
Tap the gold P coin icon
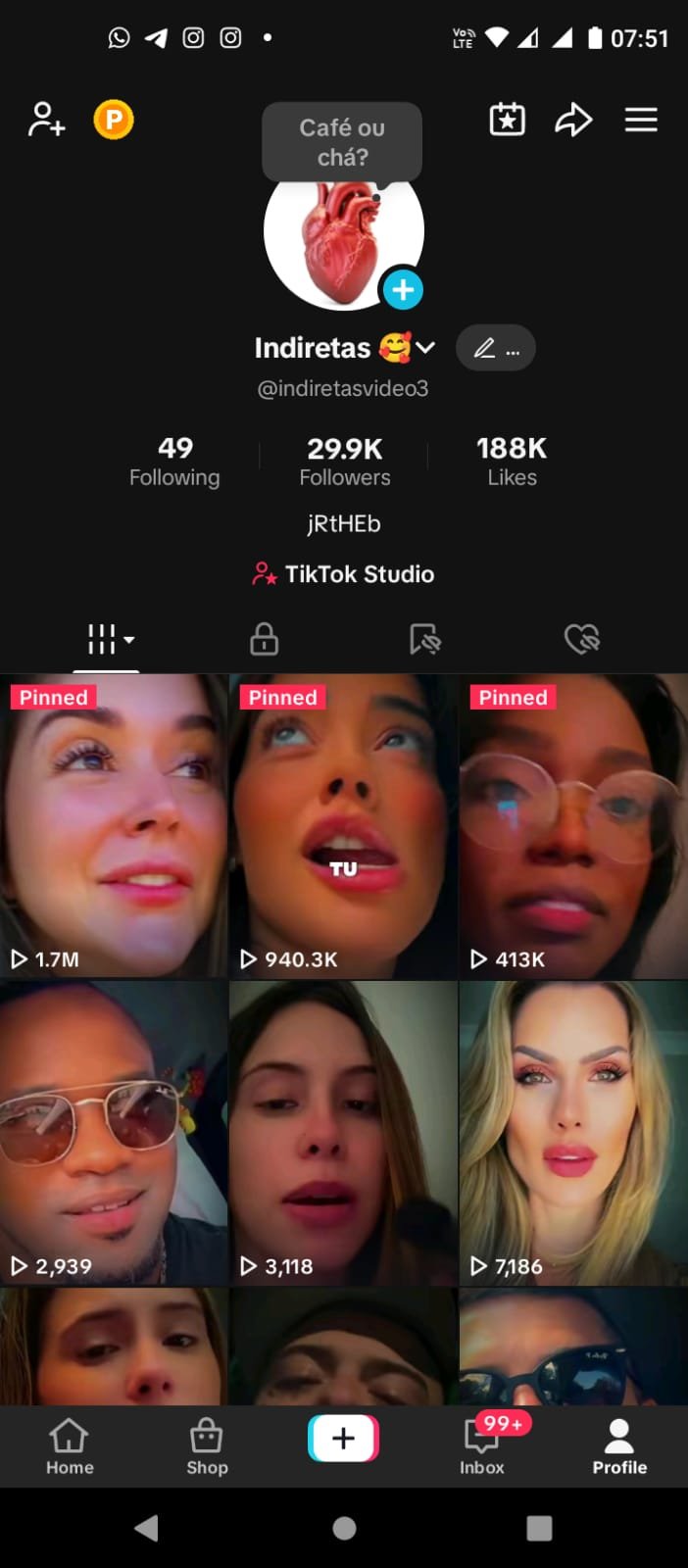114,120
